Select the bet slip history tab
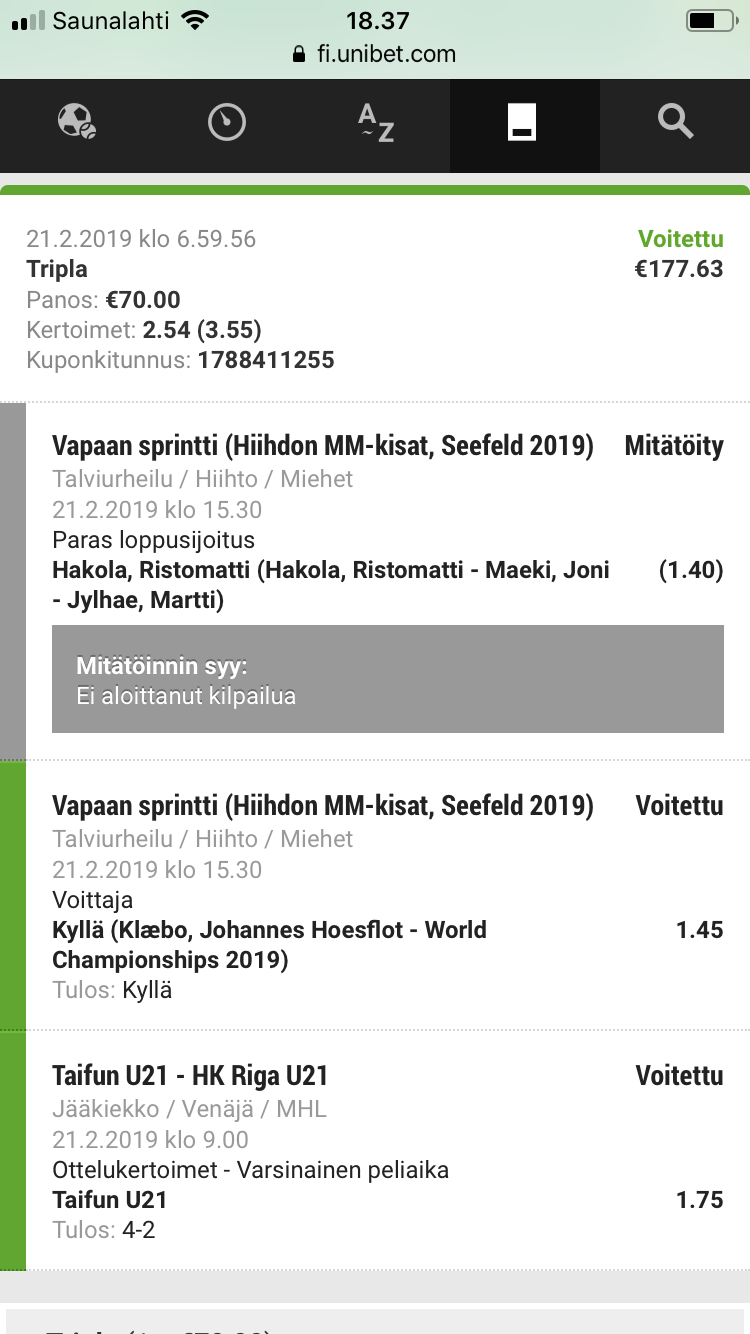The height and width of the screenshot is (1334, 750). [x=524, y=123]
